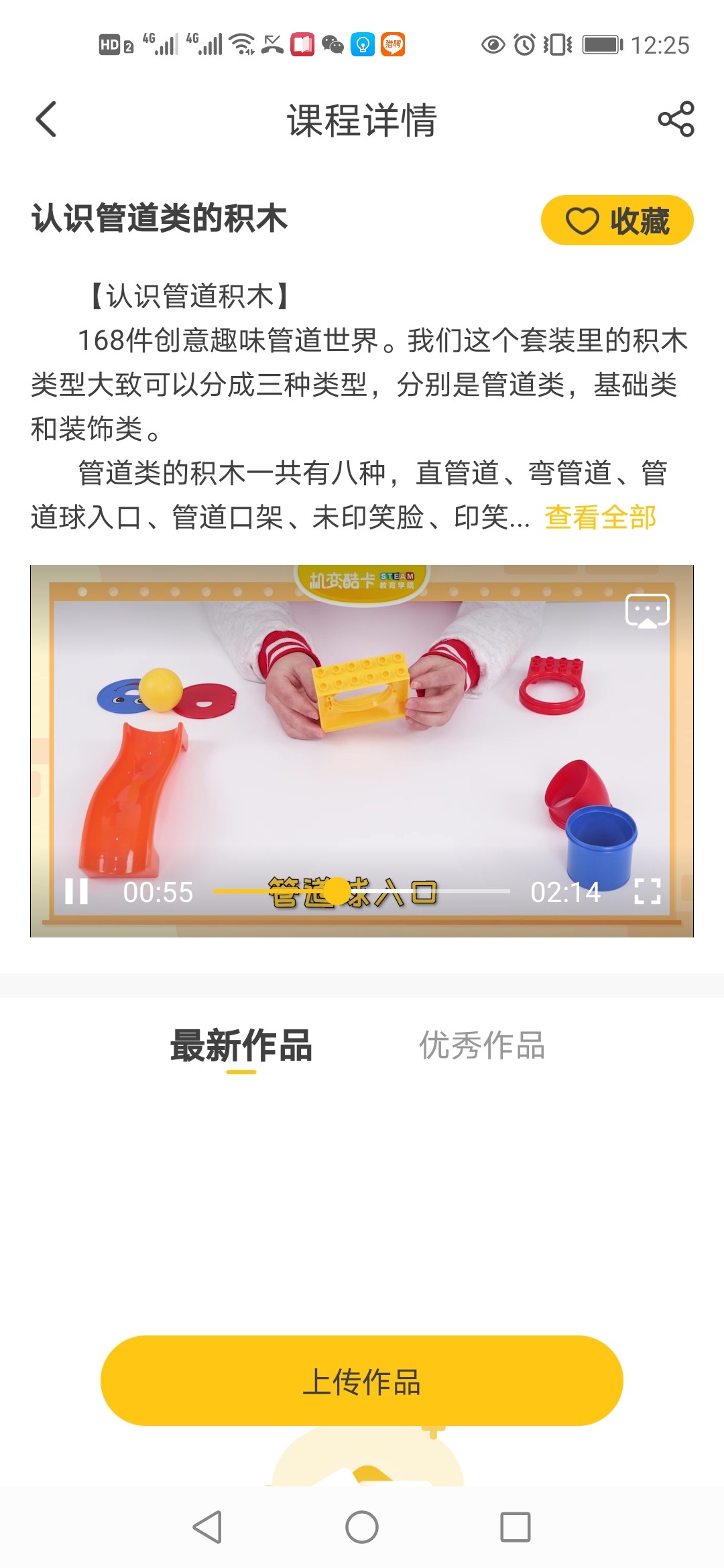Share this course

point(676,120)
